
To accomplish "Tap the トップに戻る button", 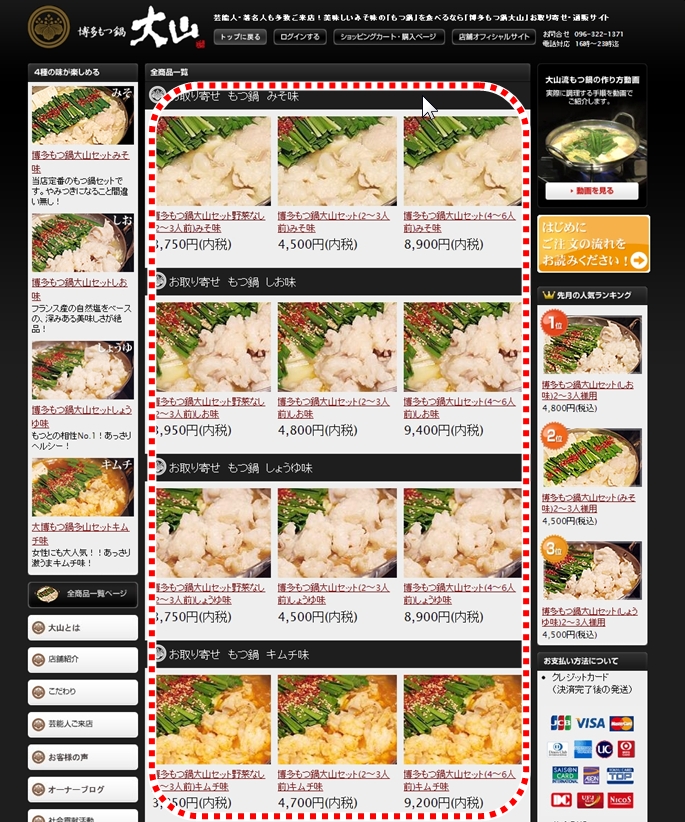I will point(240,37).
